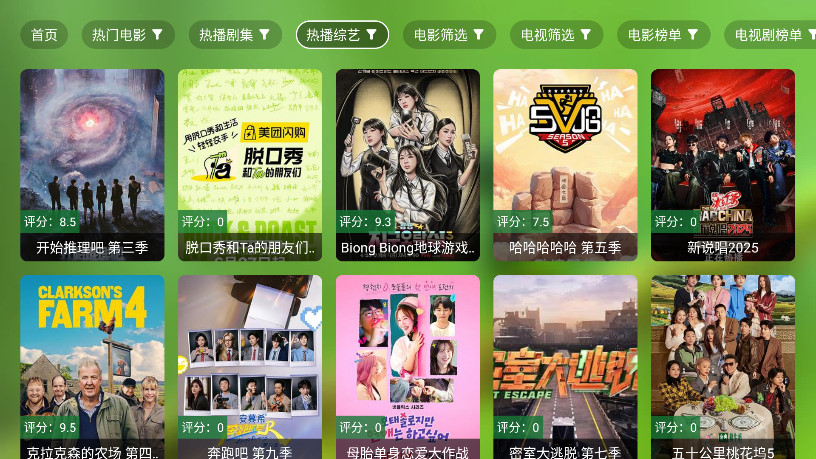This screenshot has height=459, width=816.
Task: View 五十公里桃花坞5 show
Action: (x=723, y=366)
